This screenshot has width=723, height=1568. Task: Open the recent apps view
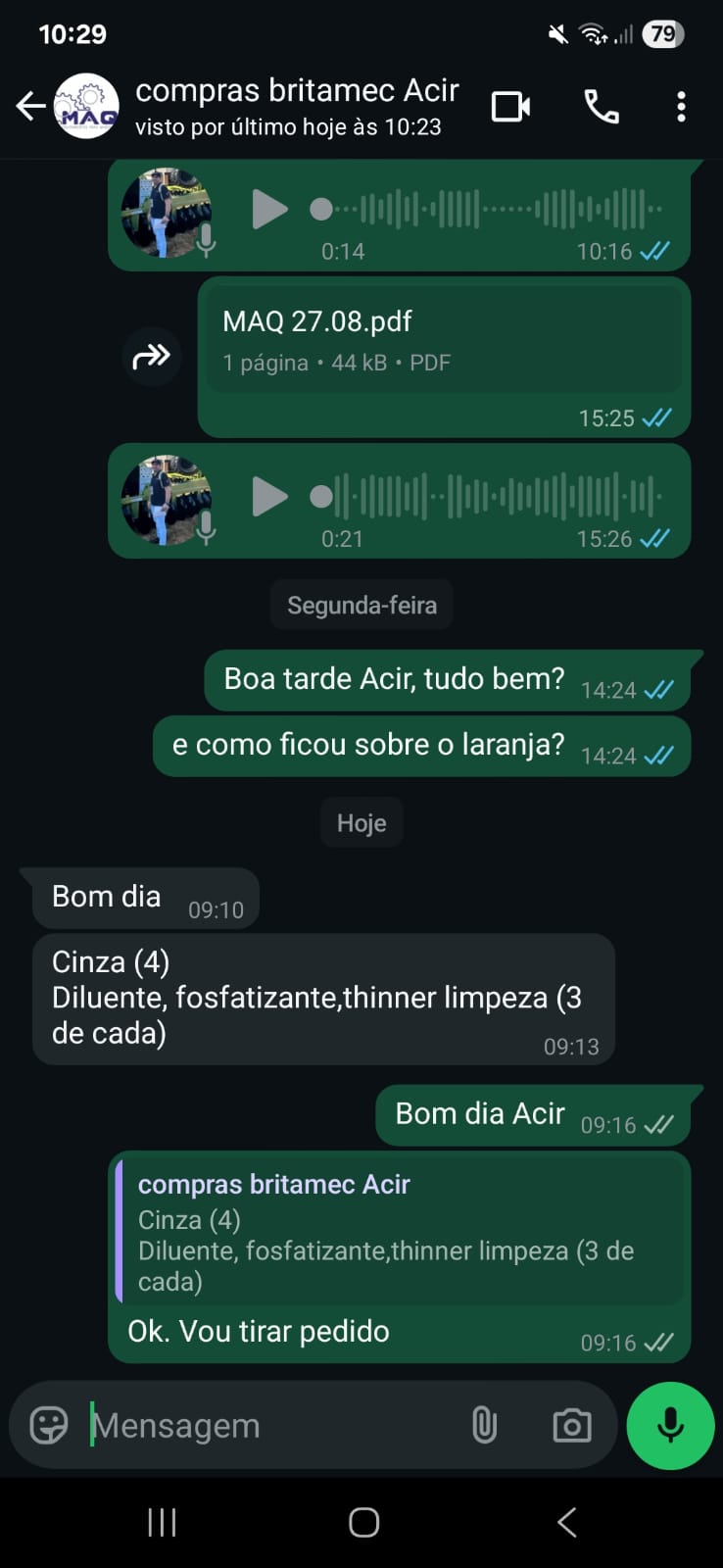pyautogui.click(x=162, y=1522)
